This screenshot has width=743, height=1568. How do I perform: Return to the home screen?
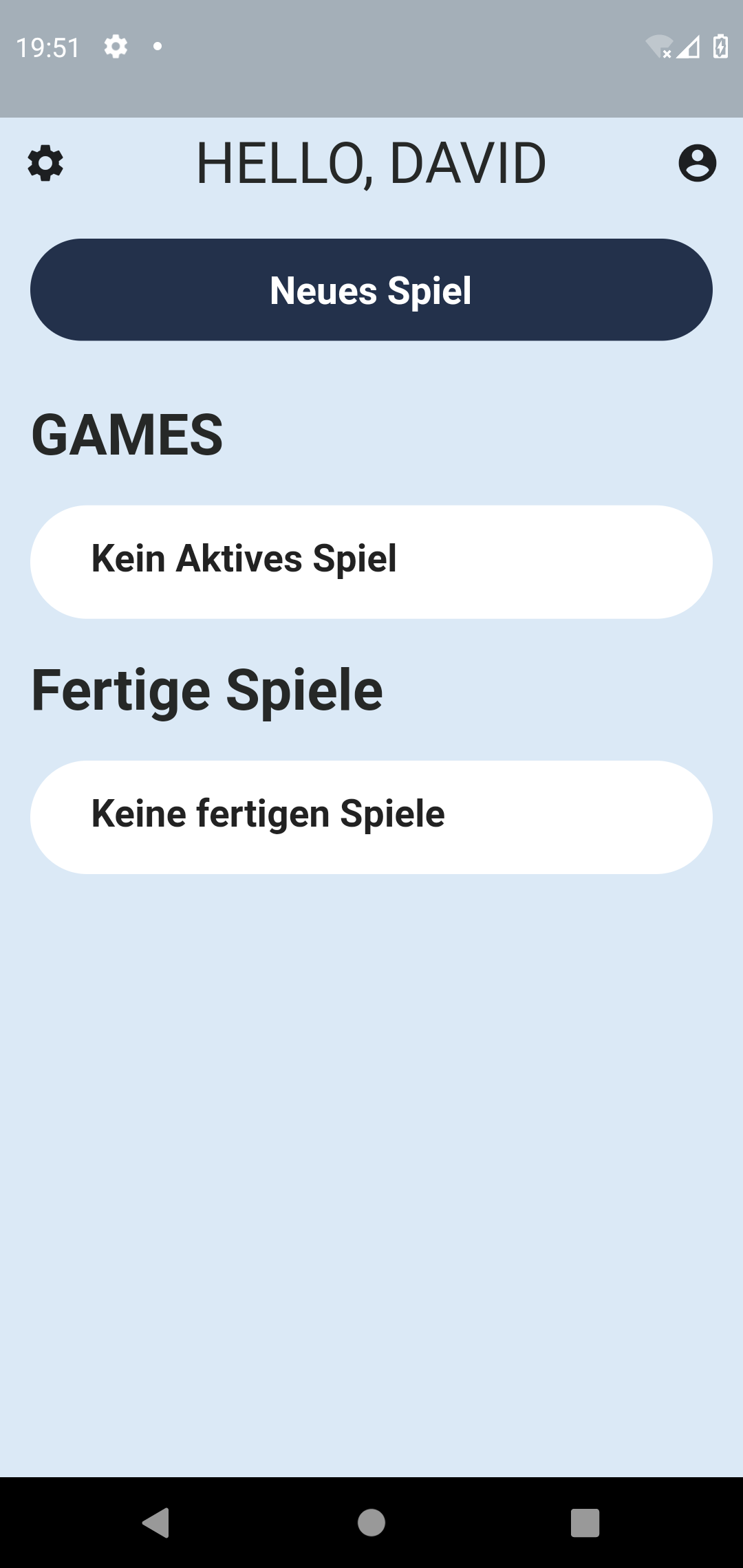click(371, 1523)
